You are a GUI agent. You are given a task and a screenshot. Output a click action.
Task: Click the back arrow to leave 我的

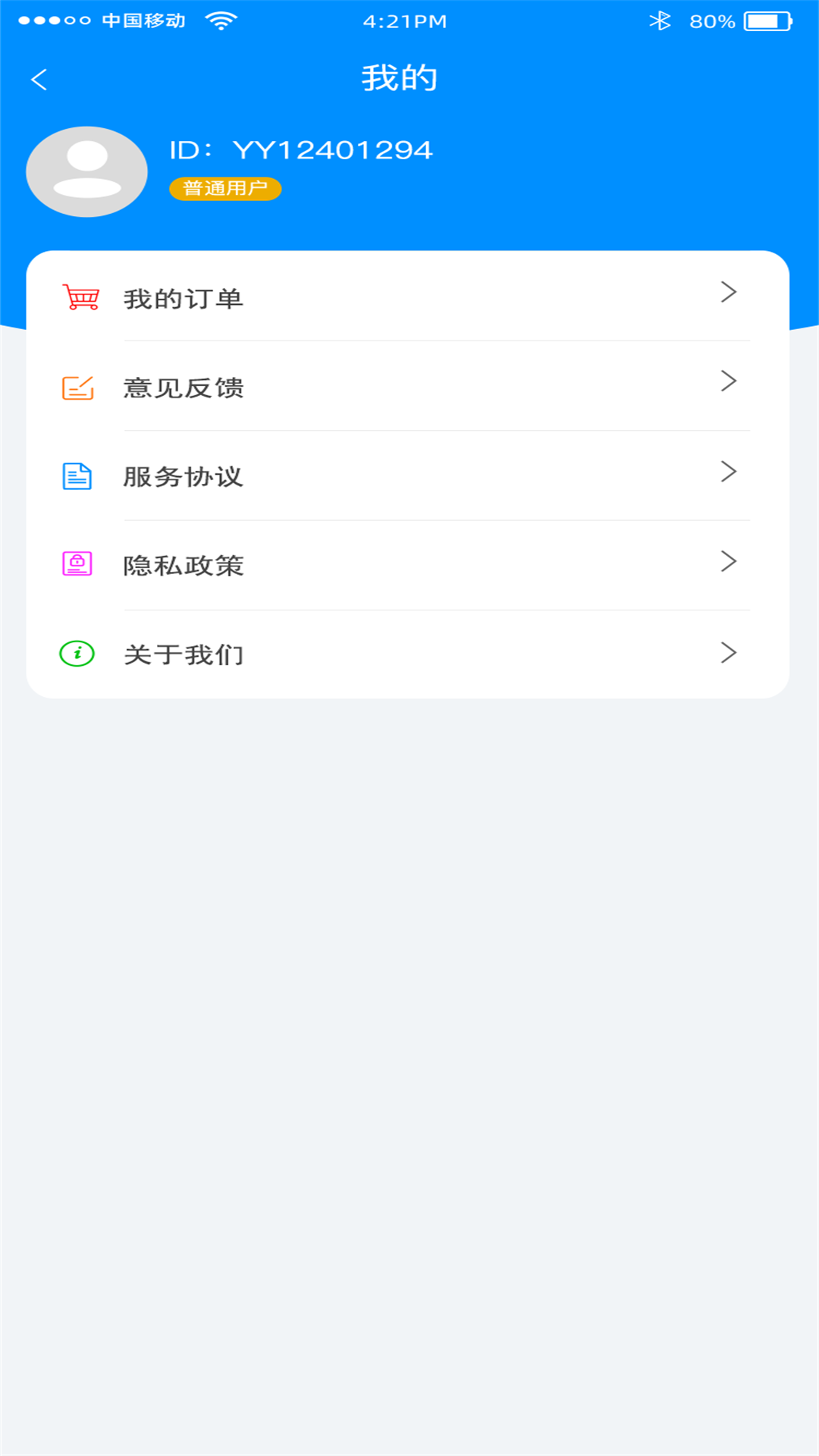[40, 78]
